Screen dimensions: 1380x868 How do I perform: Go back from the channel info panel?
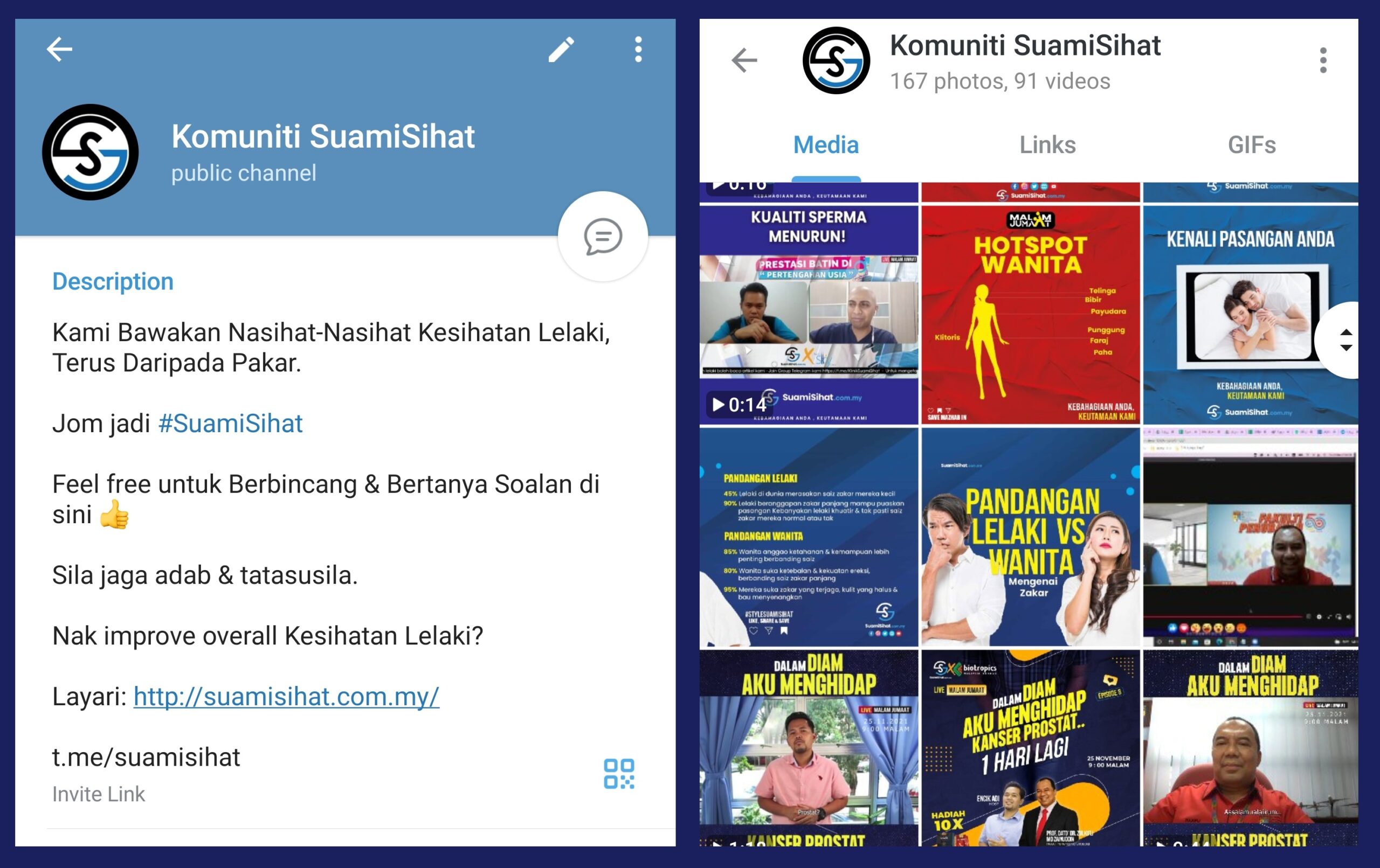59,49
